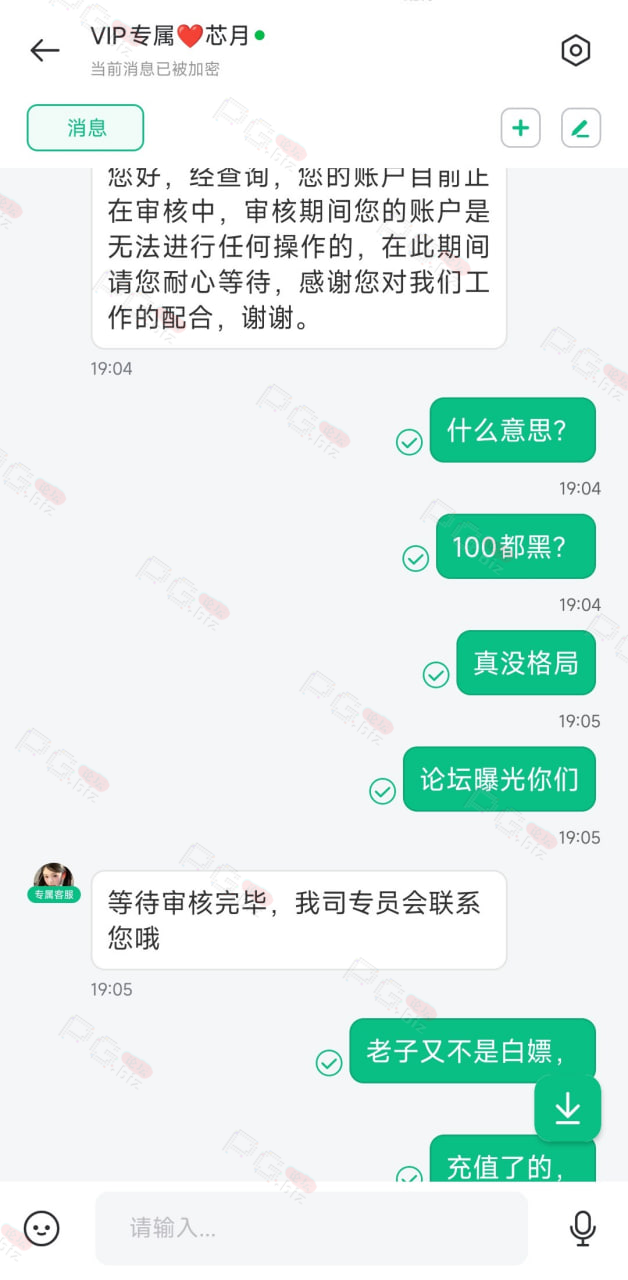Start voice input with the microphone

[x=582, y=1228]
